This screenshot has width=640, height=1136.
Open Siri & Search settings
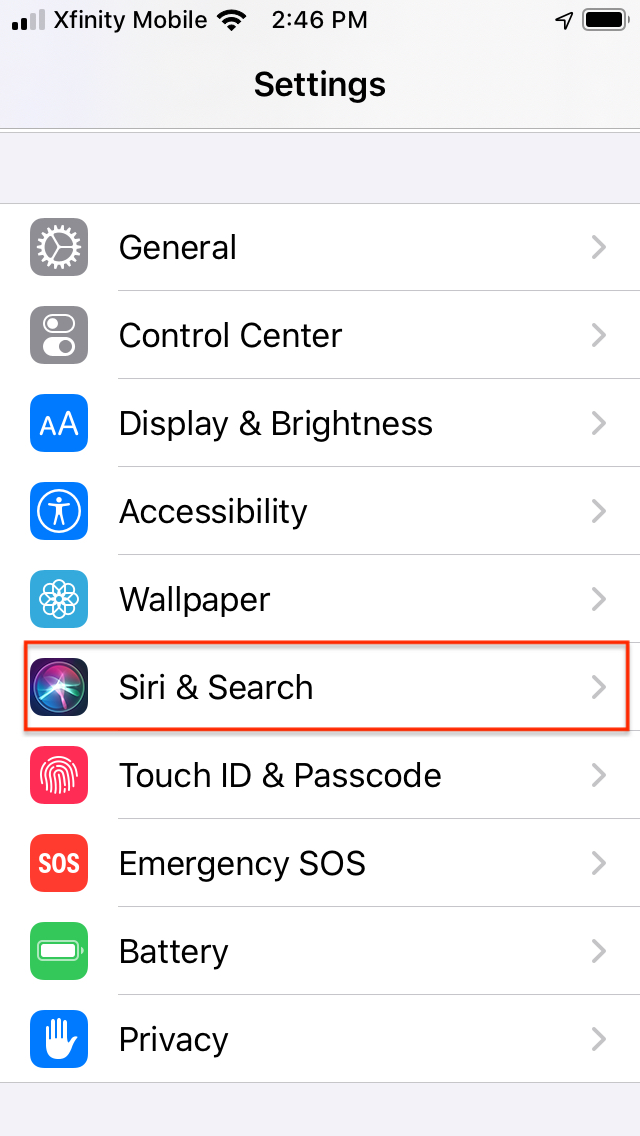(x=320, y=687)
